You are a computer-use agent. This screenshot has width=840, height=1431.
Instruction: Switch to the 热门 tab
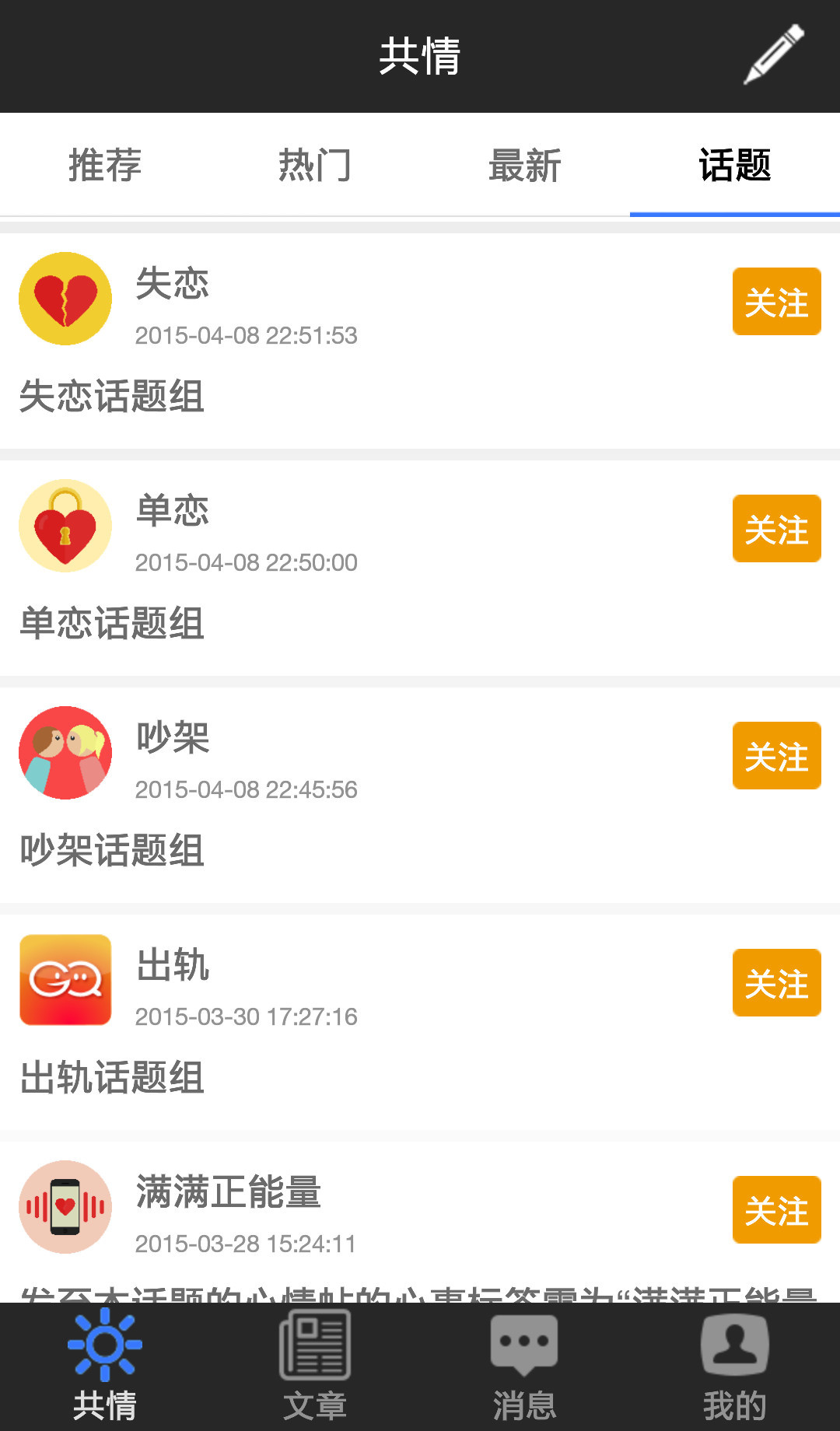315,165
